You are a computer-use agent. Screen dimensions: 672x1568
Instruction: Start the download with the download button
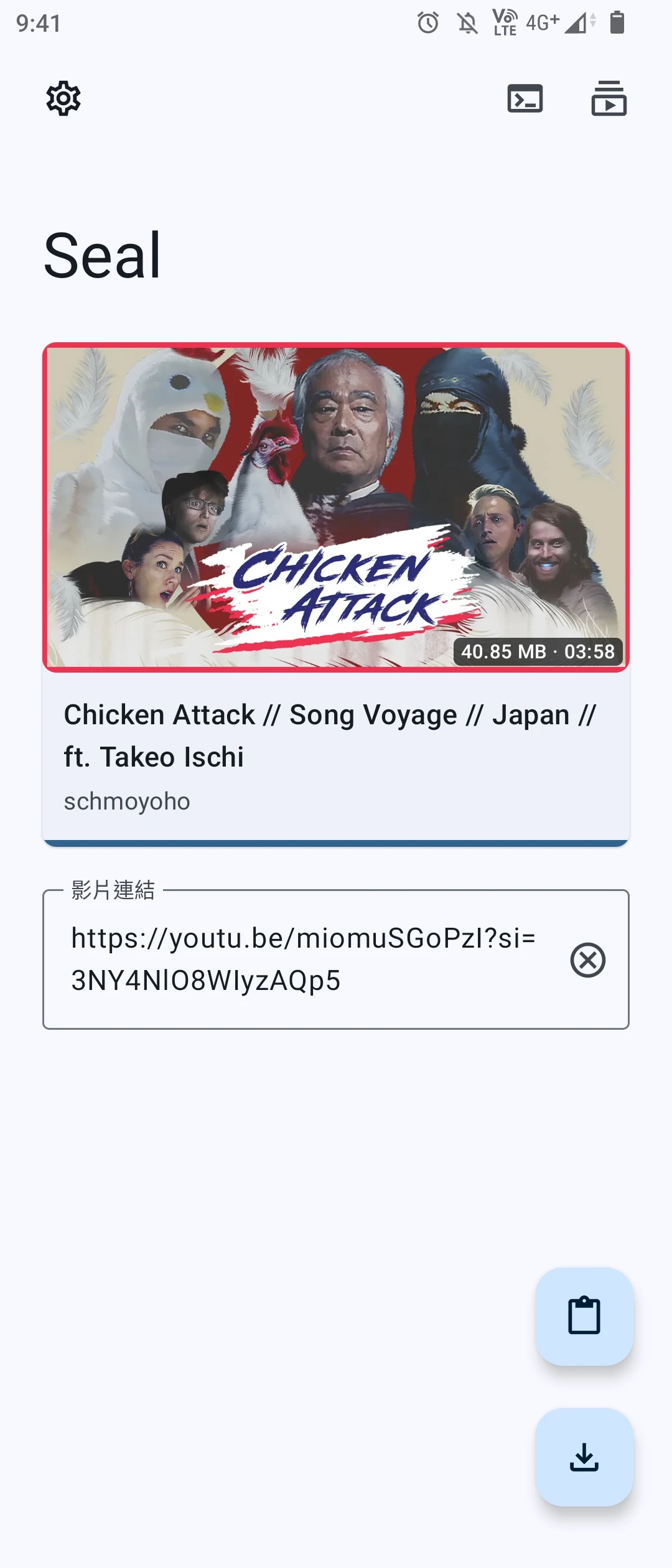point(584,1457)
